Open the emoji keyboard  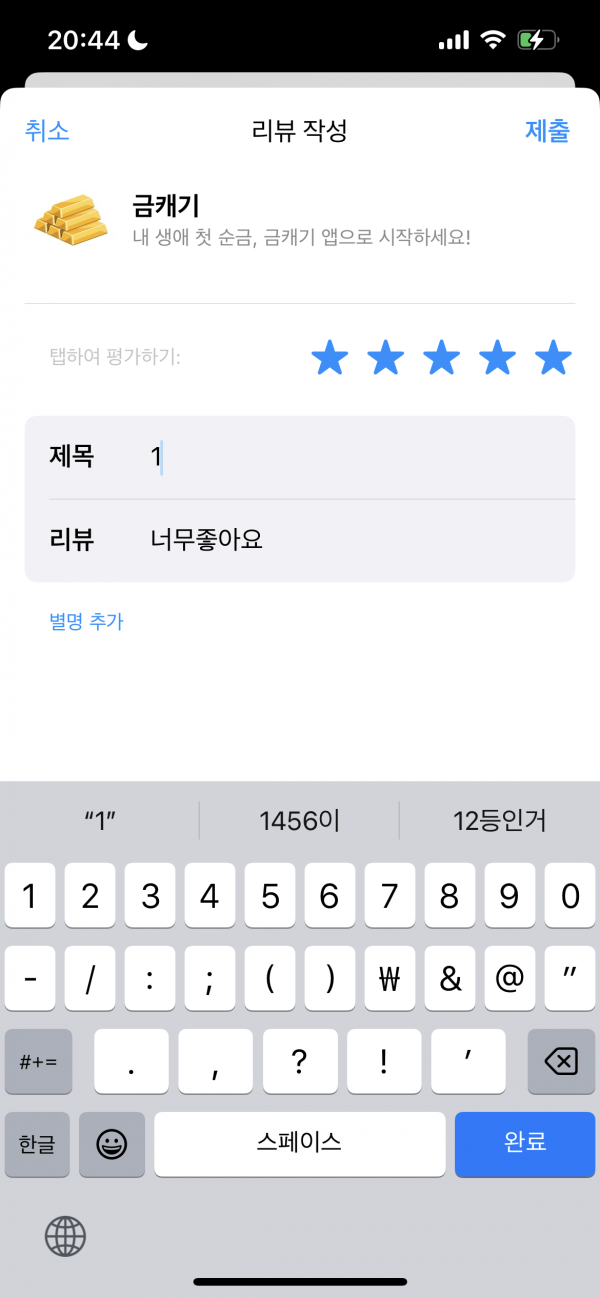[x=112, y=1143]
